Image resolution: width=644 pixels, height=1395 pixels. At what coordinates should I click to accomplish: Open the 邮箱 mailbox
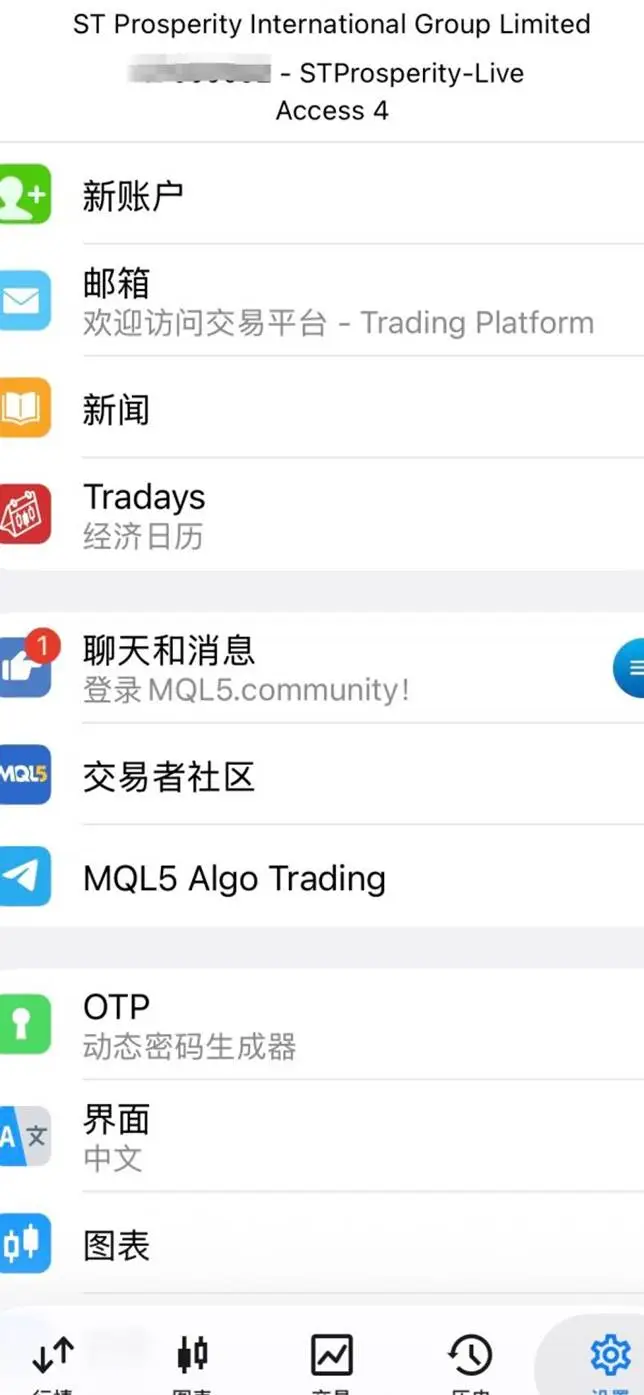tap(322, 300)
